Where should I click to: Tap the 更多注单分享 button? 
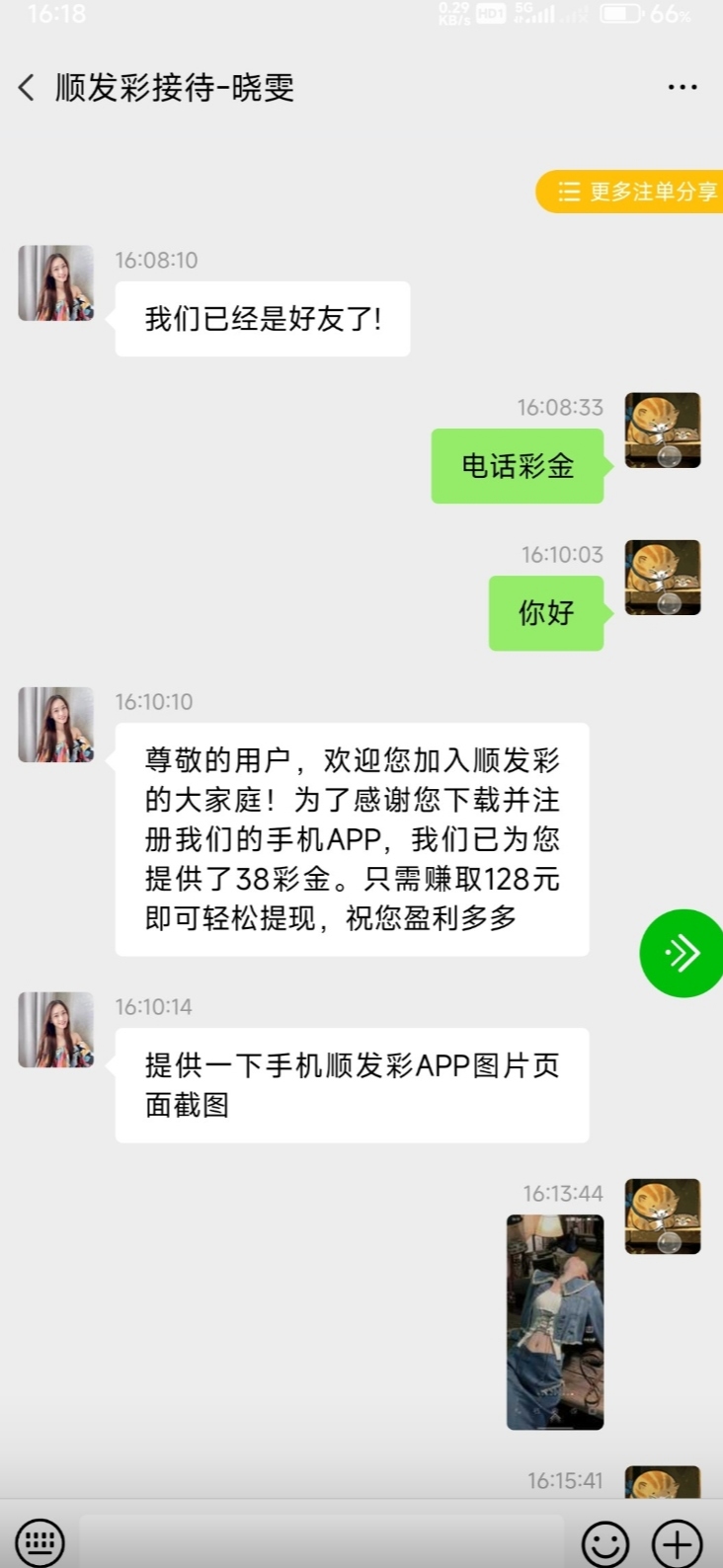(x=630, y=192)
